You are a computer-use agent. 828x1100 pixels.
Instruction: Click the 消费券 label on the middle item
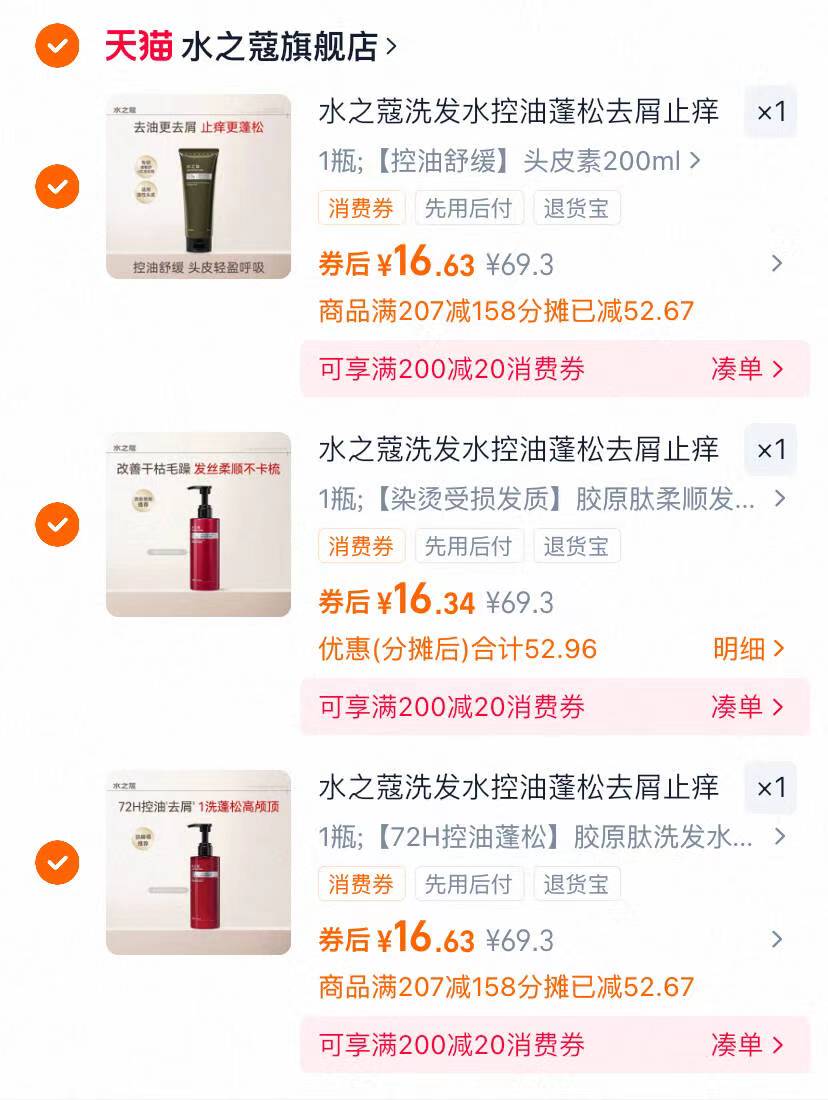click(x=361, y=546)
